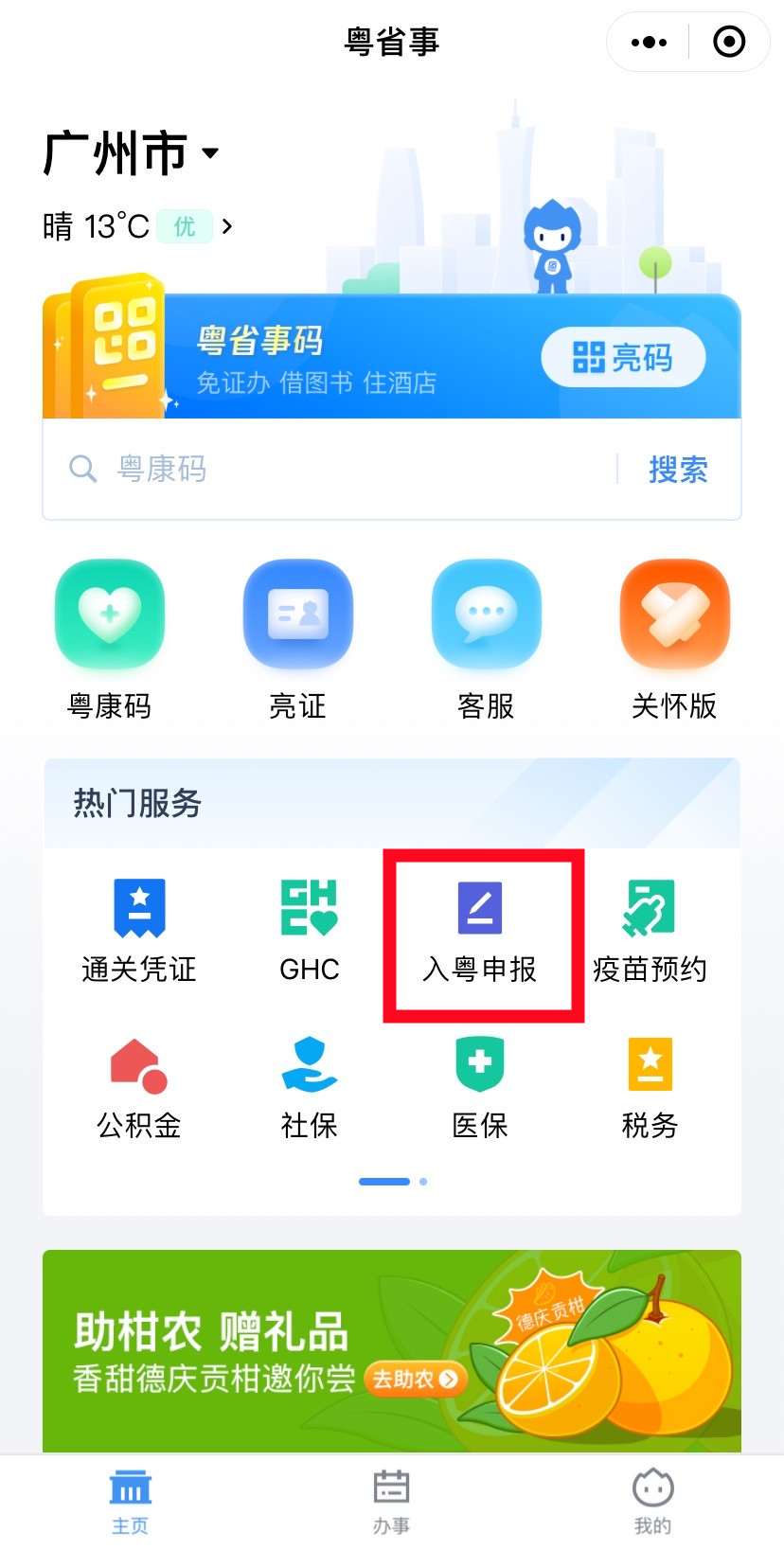Expand the weather detail chevron
The width and height of the screenshot is (784, 1568).
point(227,226)
